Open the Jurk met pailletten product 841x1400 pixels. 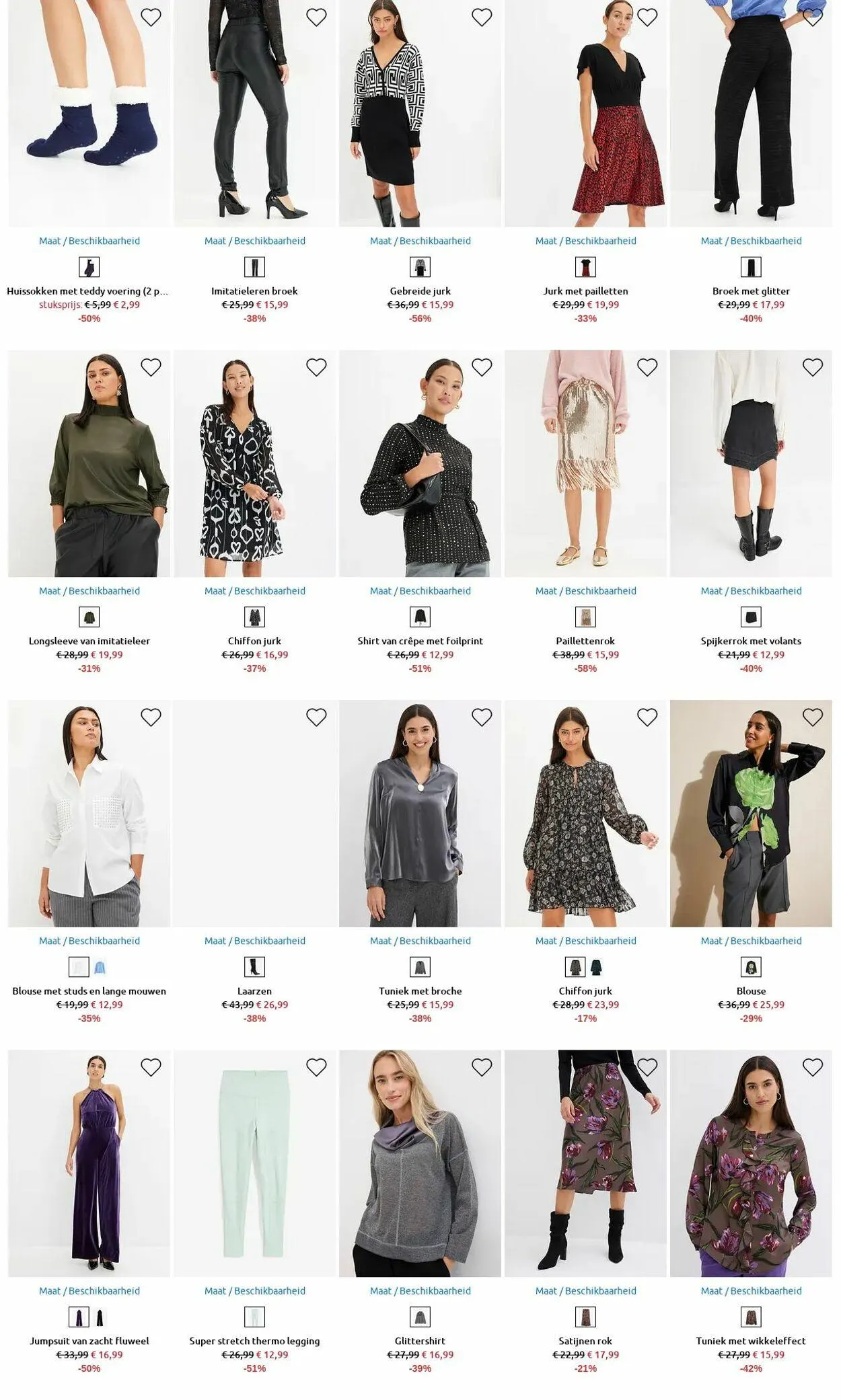tap(585, 291)
